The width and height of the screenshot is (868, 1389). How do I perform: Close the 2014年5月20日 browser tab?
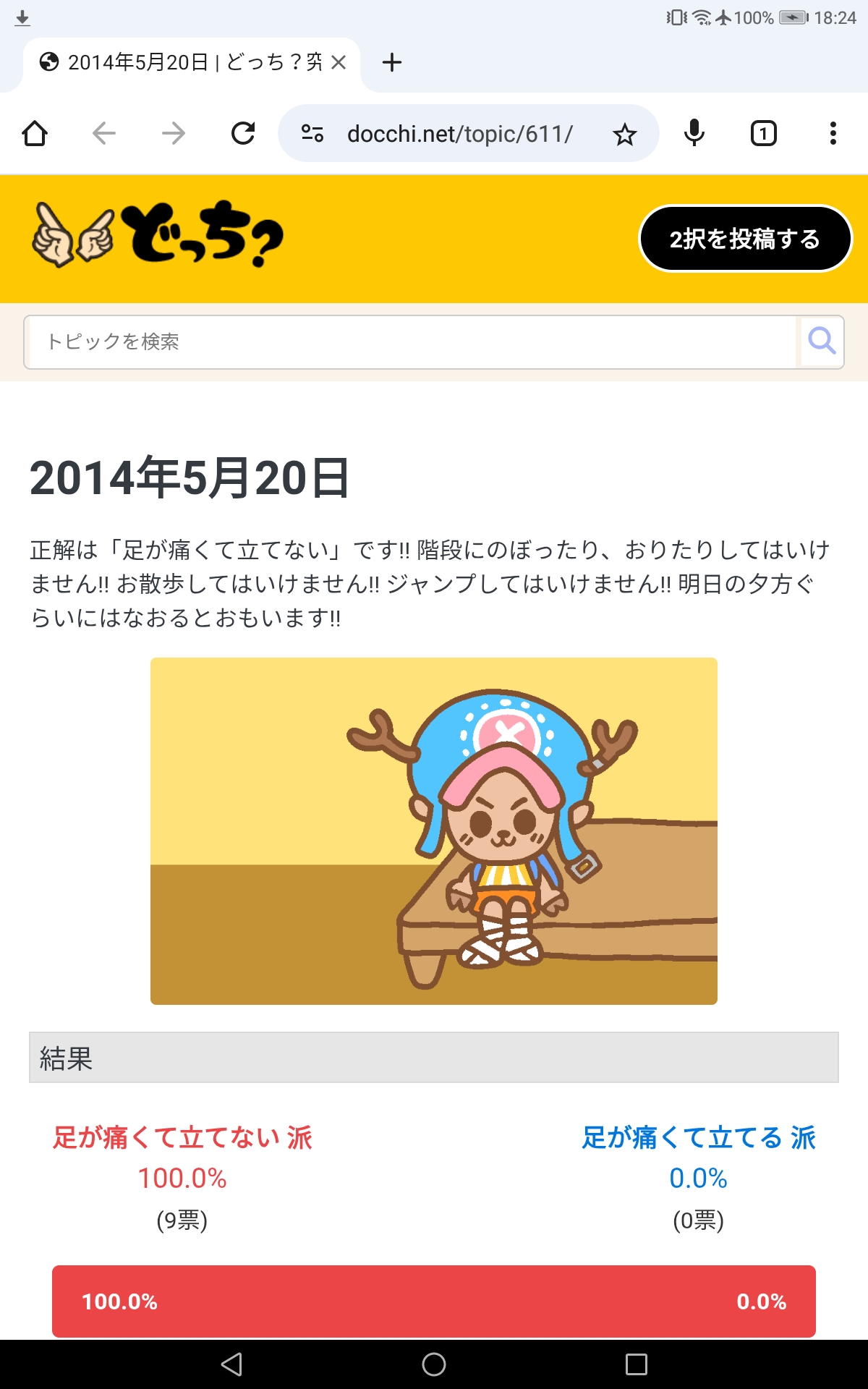[x=339, y=63]
